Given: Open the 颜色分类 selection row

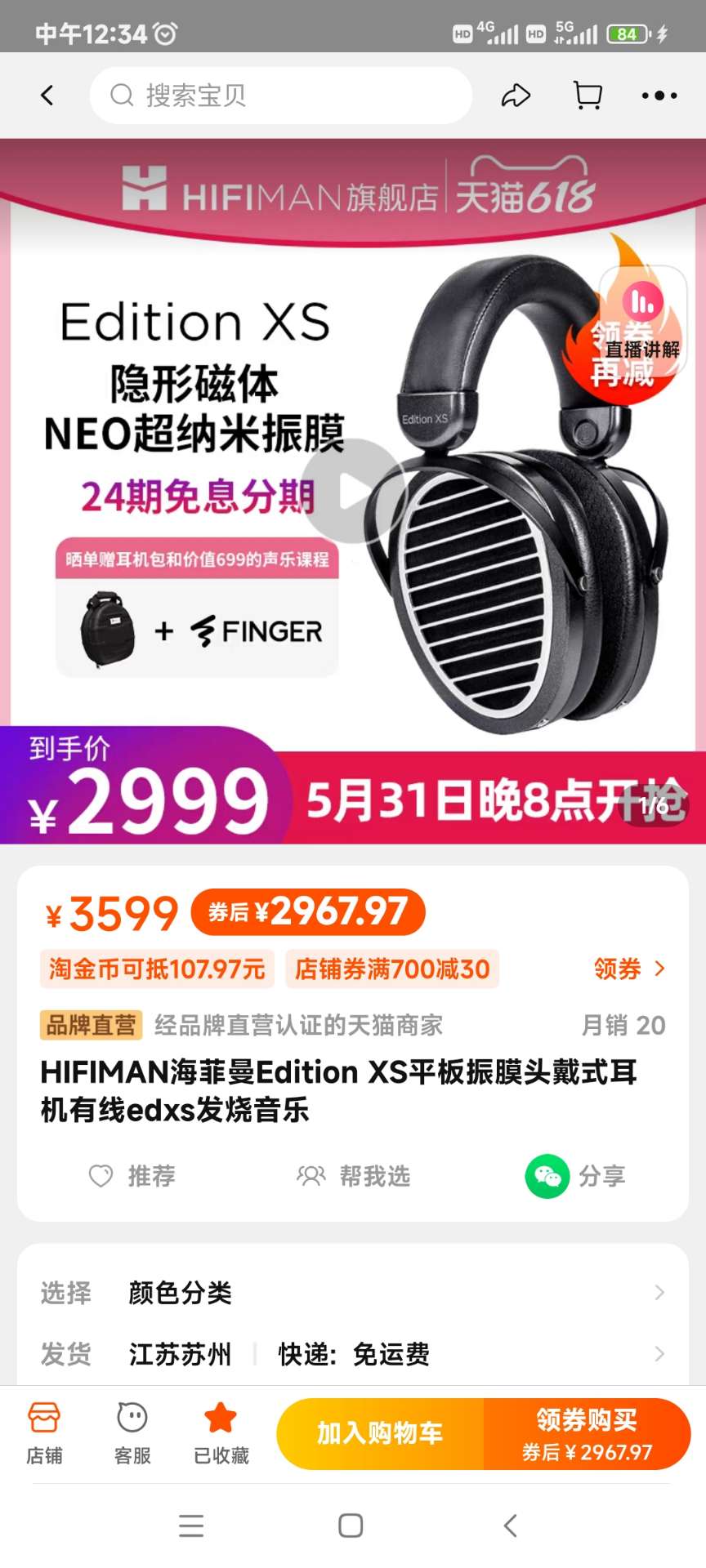Looking at the screenshot, I should tap(353, 1293).
